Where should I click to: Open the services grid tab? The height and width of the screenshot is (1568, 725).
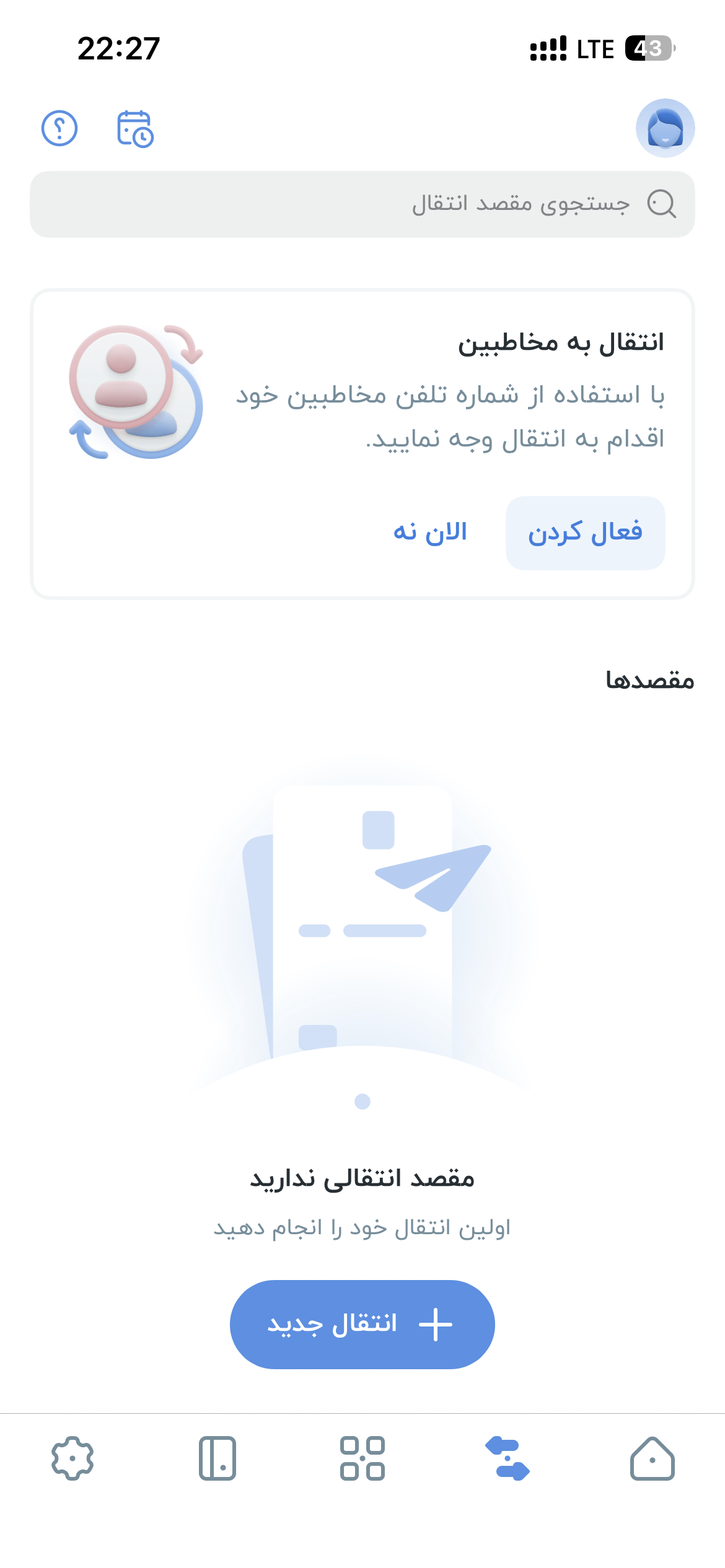point(362,1458)
